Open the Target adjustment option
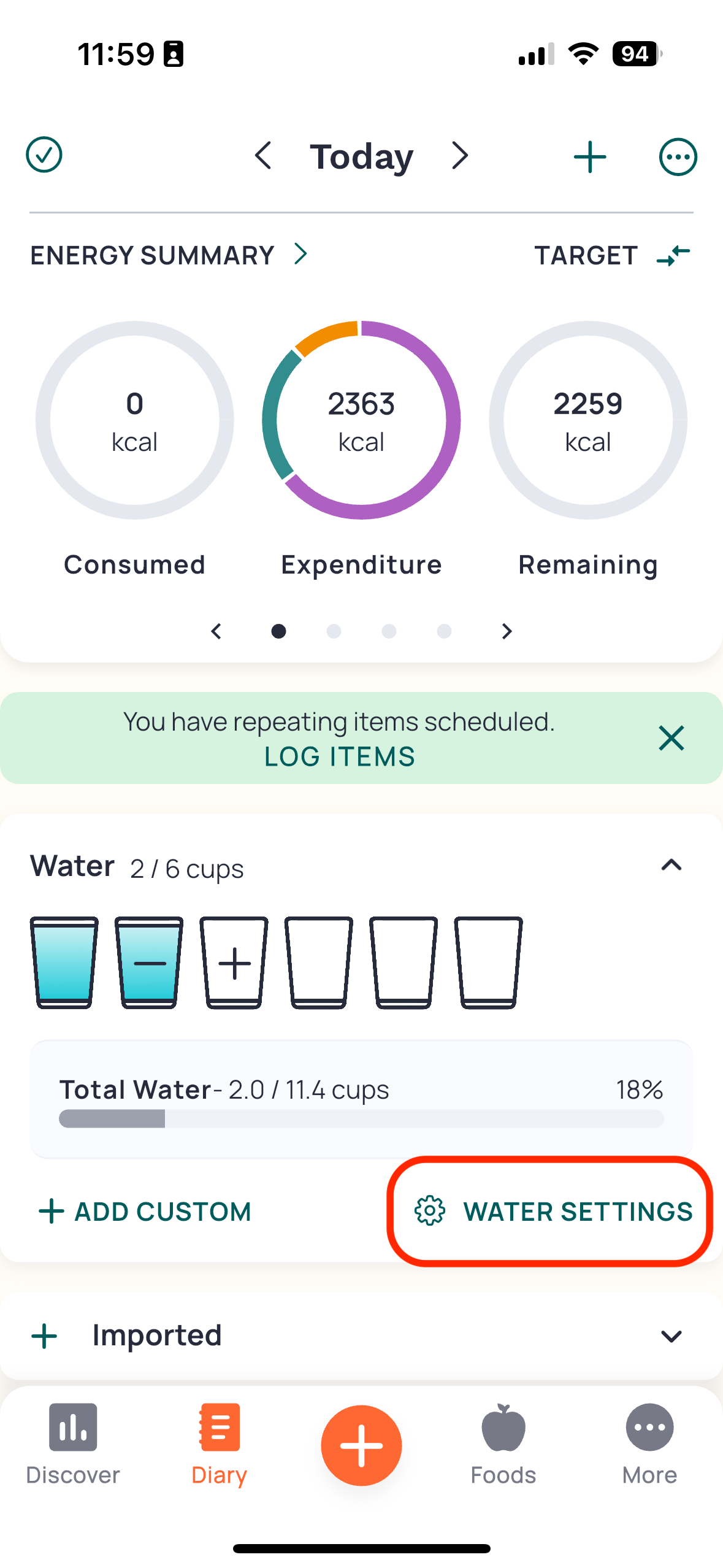723x1568 pixels. pos(671,256)
